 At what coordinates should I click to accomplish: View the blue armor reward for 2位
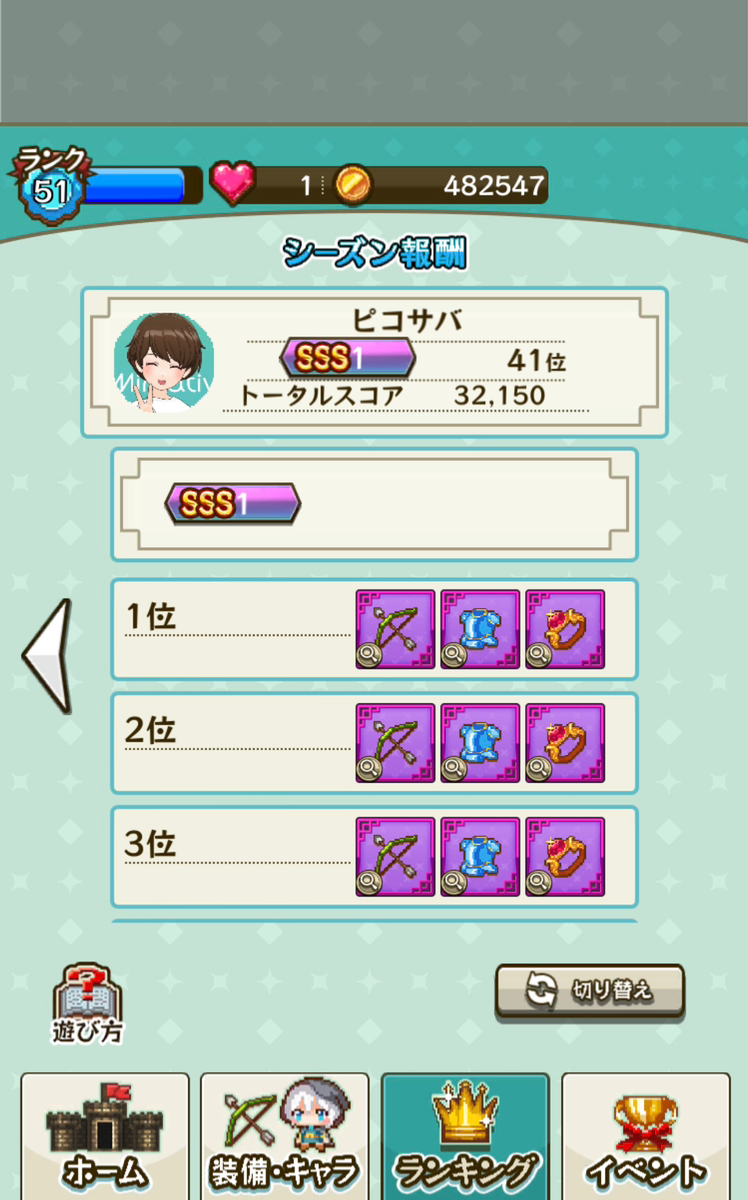click(x=480, y=743)
